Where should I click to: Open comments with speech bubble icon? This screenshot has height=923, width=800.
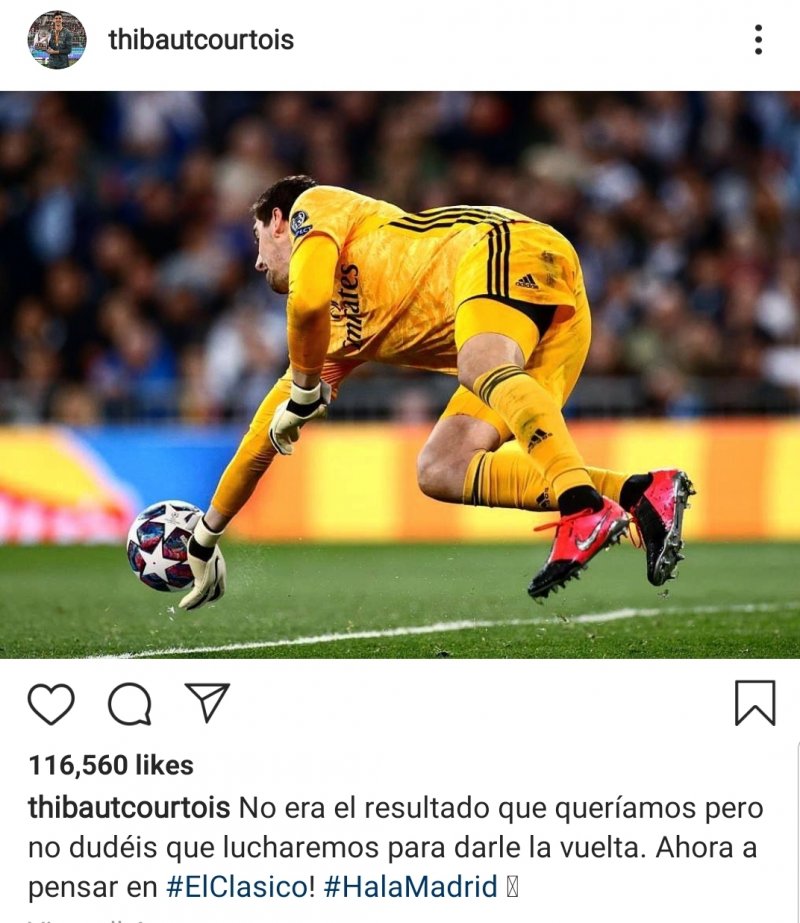pos(129,704)
